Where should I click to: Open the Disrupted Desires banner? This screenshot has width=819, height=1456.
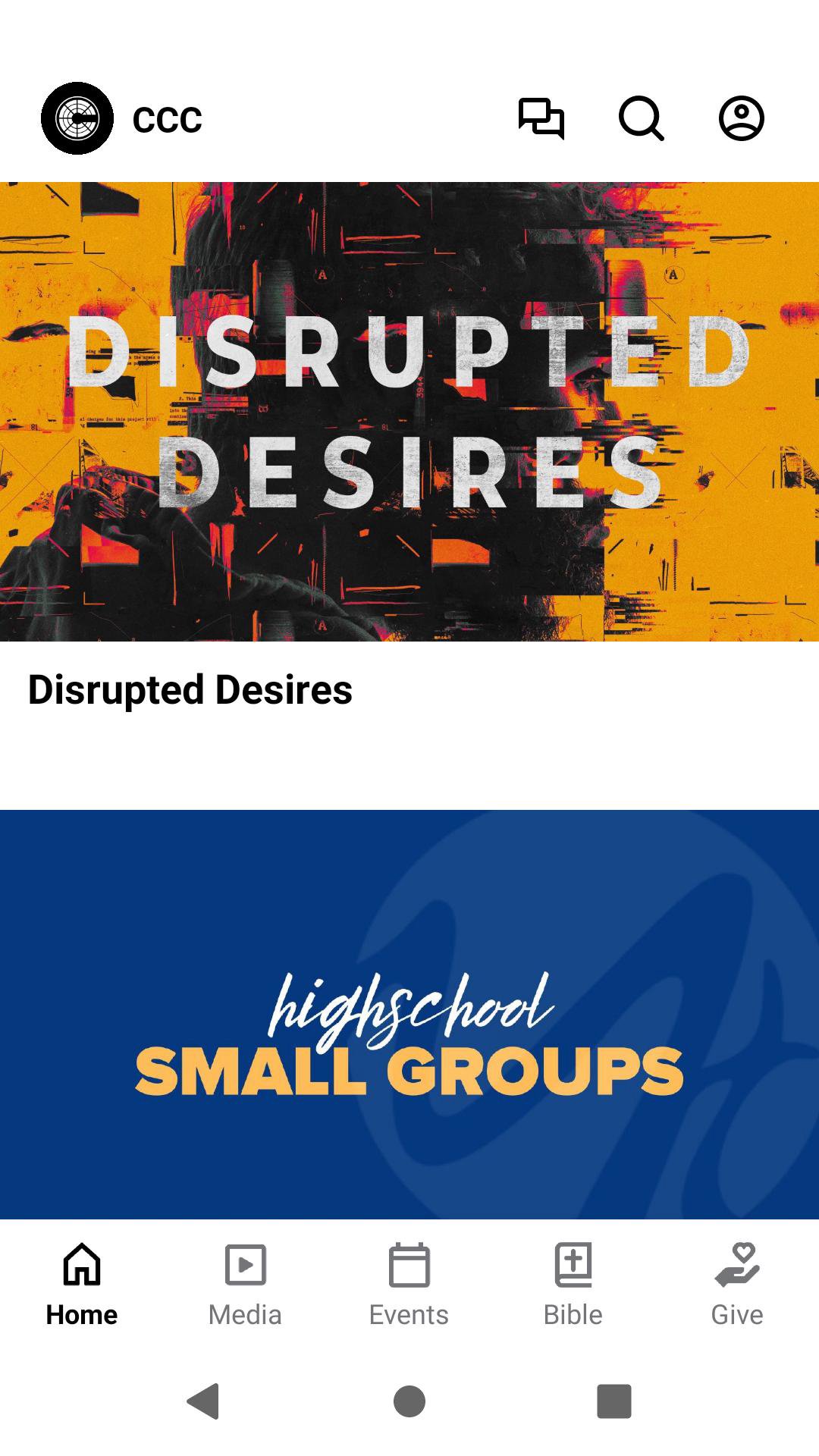coord(409,412)
